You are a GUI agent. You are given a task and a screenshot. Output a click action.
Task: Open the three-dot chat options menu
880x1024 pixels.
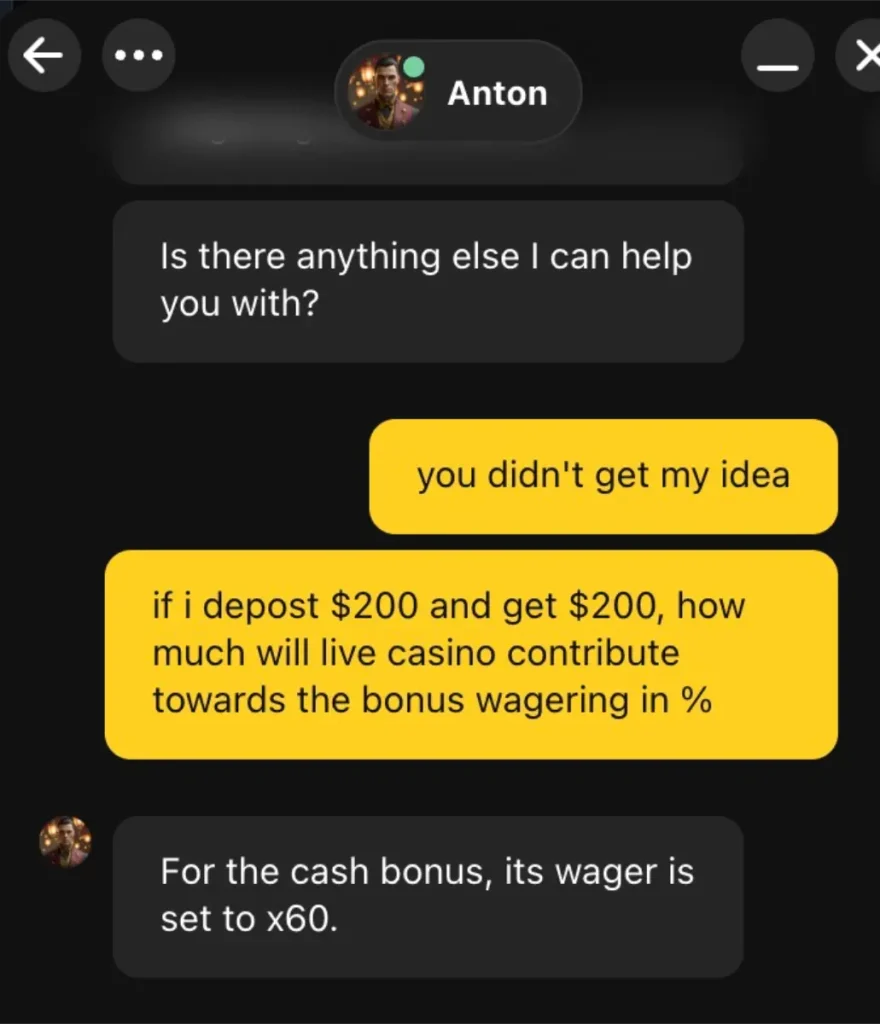click(x=138, y=55)
